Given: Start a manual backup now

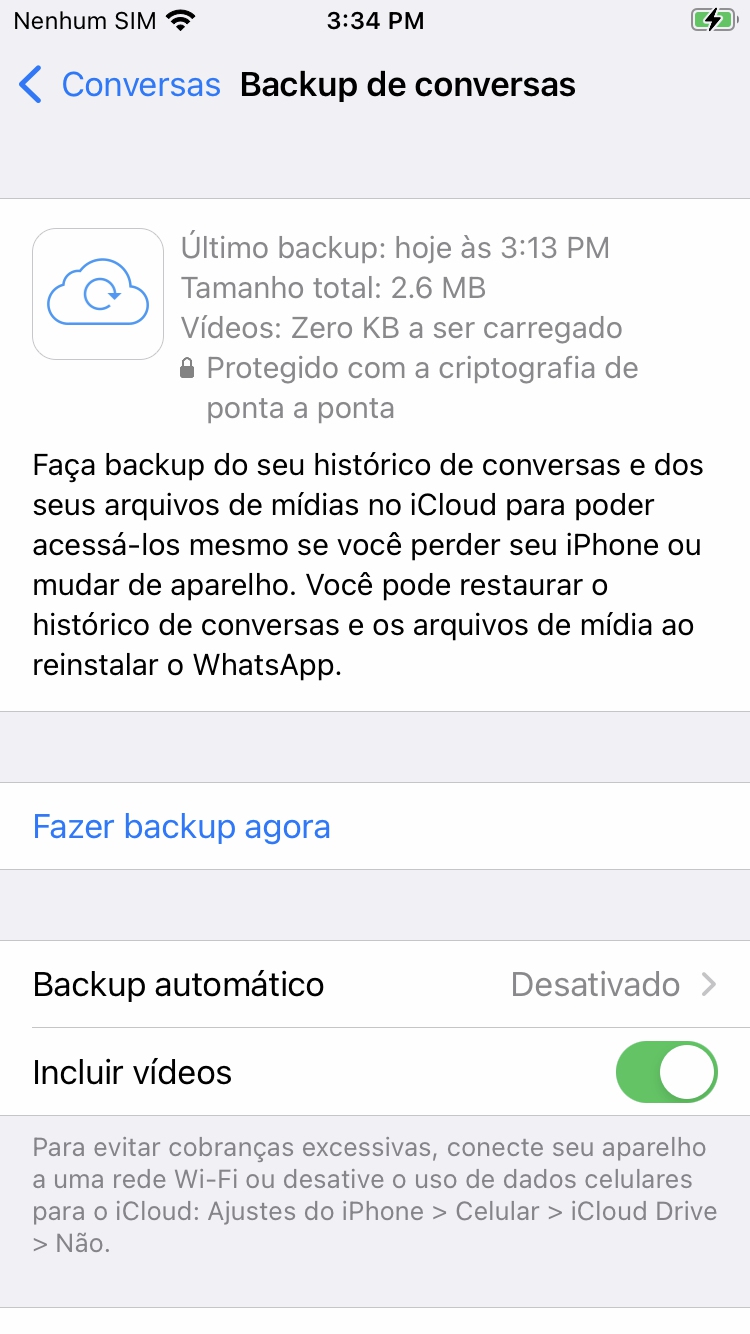Looking at the screenshot, I should pos(181,826).
